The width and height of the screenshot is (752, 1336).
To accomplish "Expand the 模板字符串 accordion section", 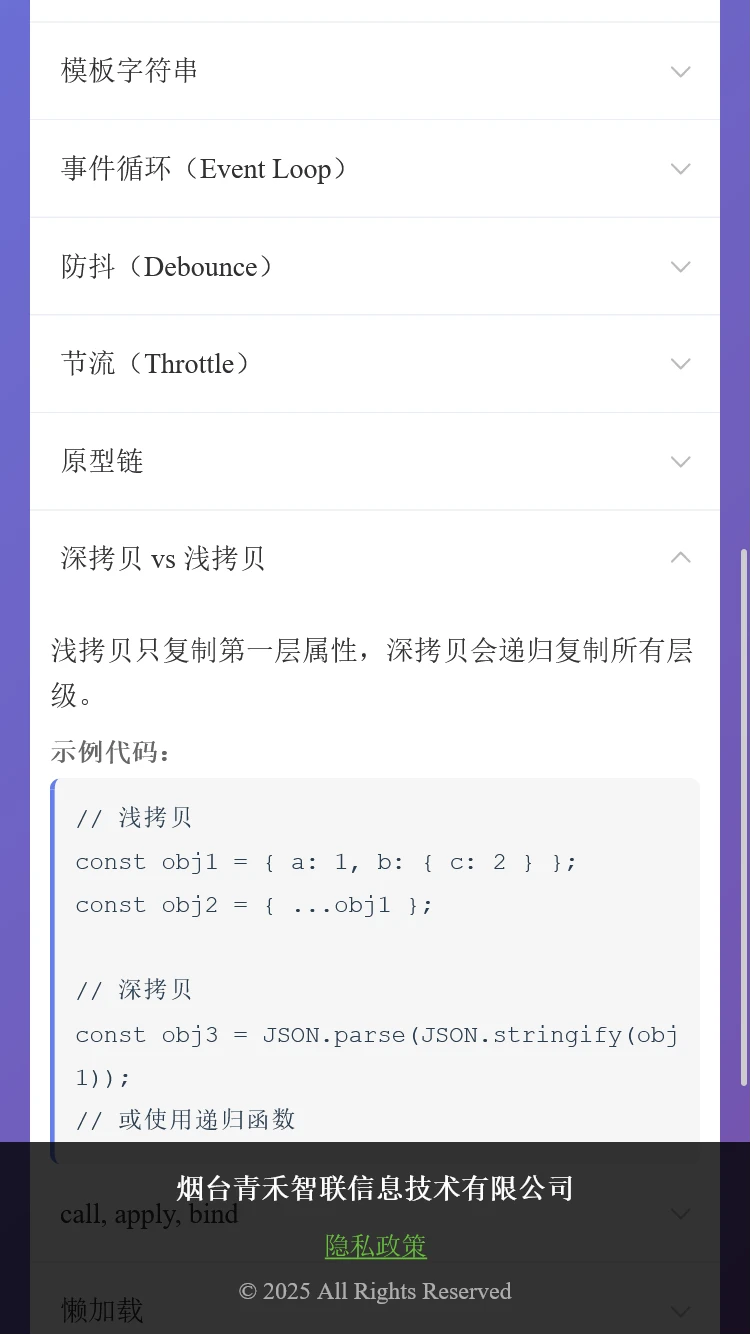I will (375, 71).
